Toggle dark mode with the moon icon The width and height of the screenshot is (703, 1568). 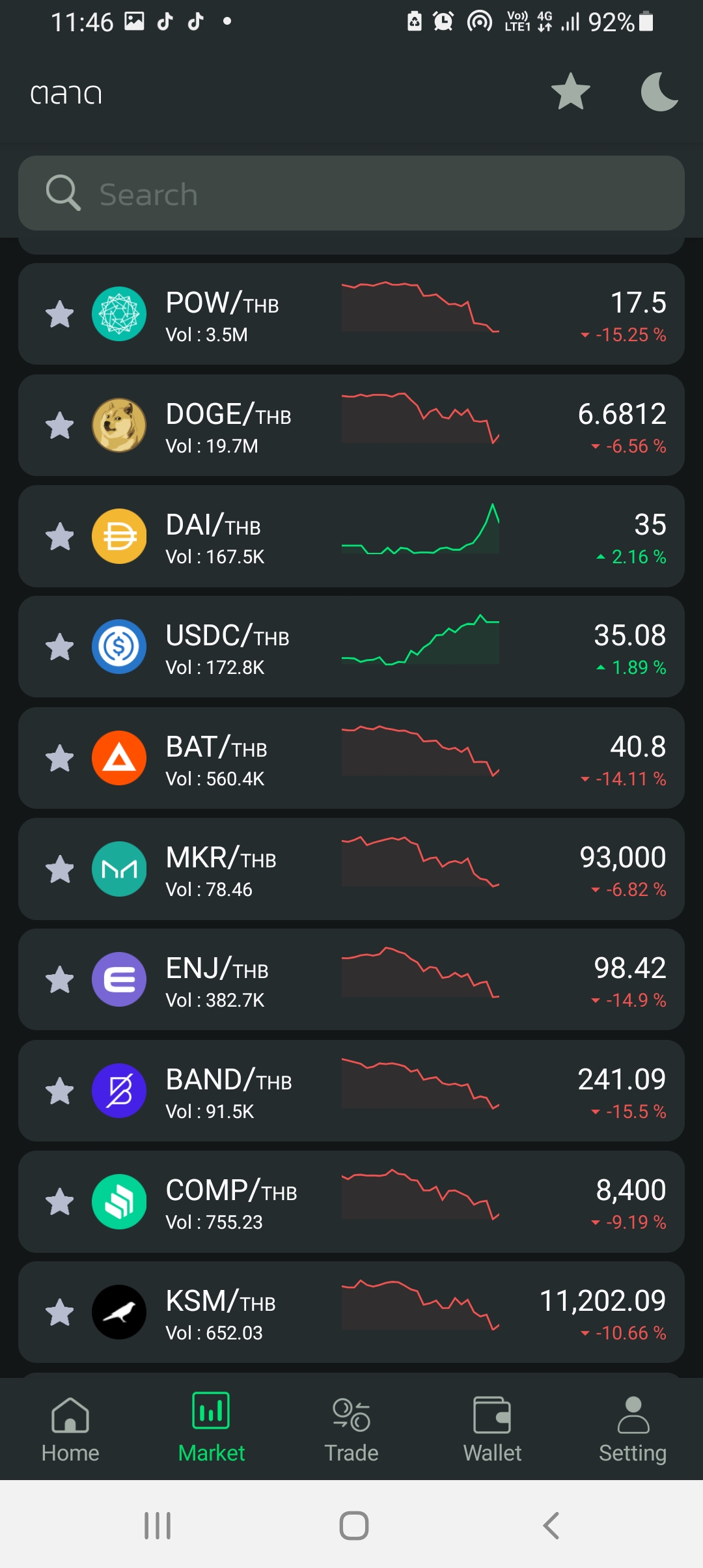point(659,92)
